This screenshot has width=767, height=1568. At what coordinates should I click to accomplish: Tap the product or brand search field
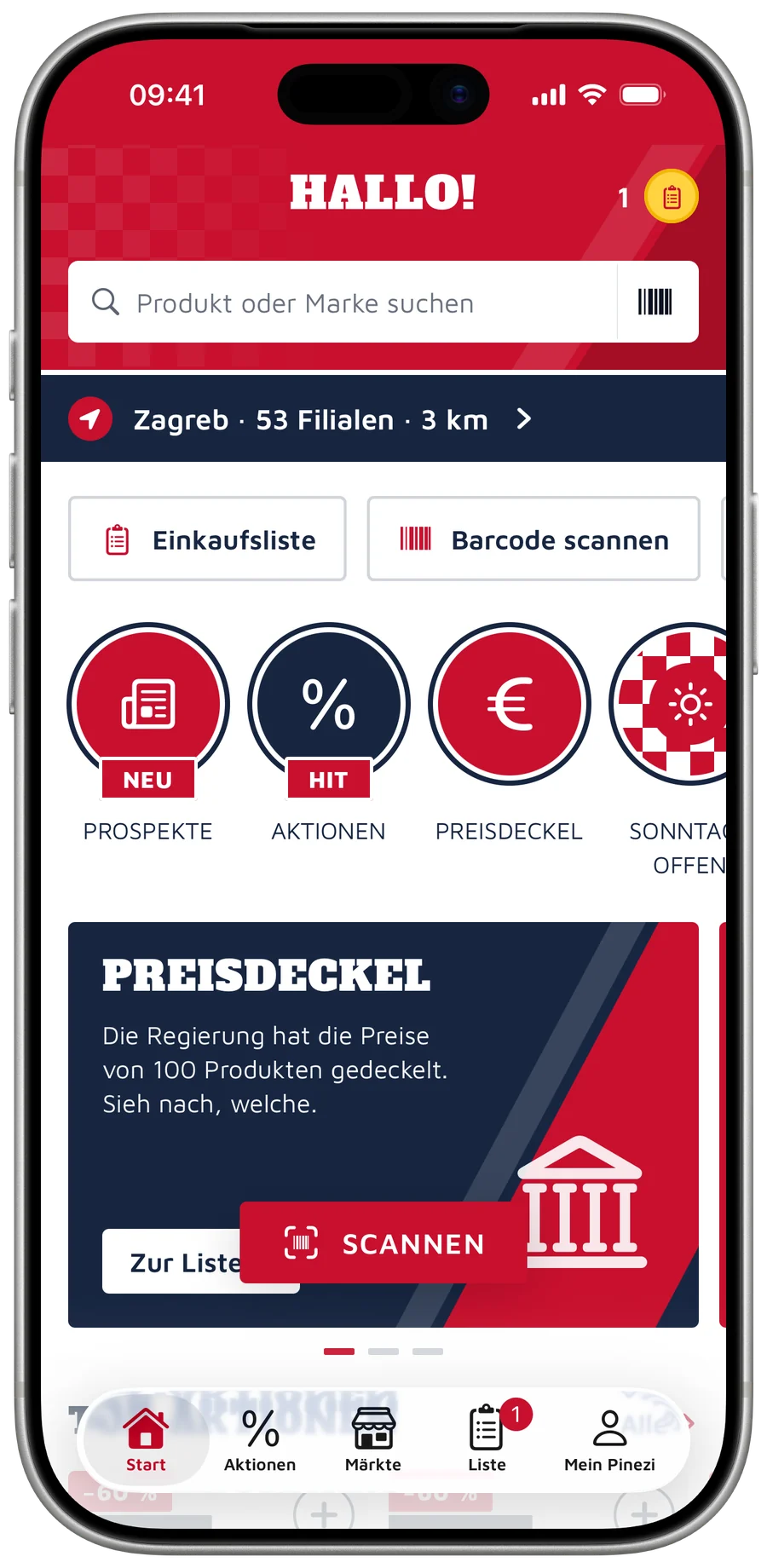343,303
